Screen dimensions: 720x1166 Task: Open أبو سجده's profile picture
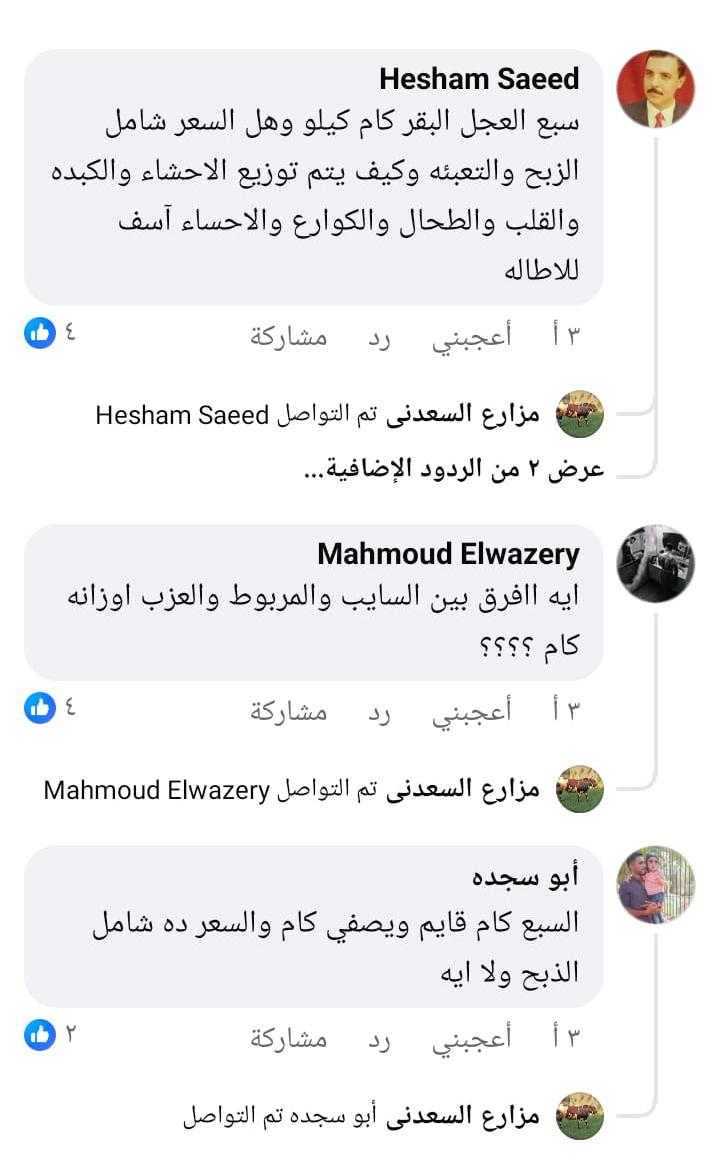pos(655,885)
